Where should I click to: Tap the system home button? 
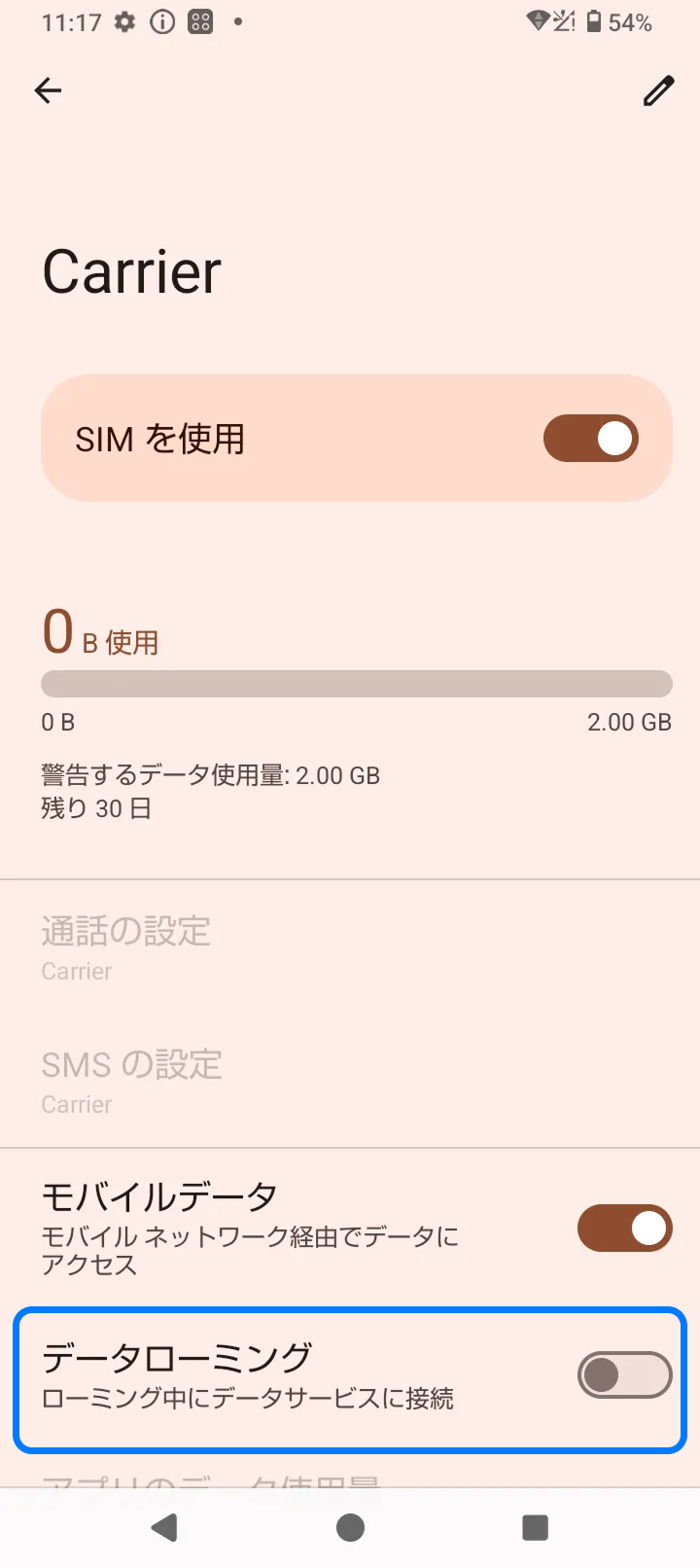[x=350, y=1527]
